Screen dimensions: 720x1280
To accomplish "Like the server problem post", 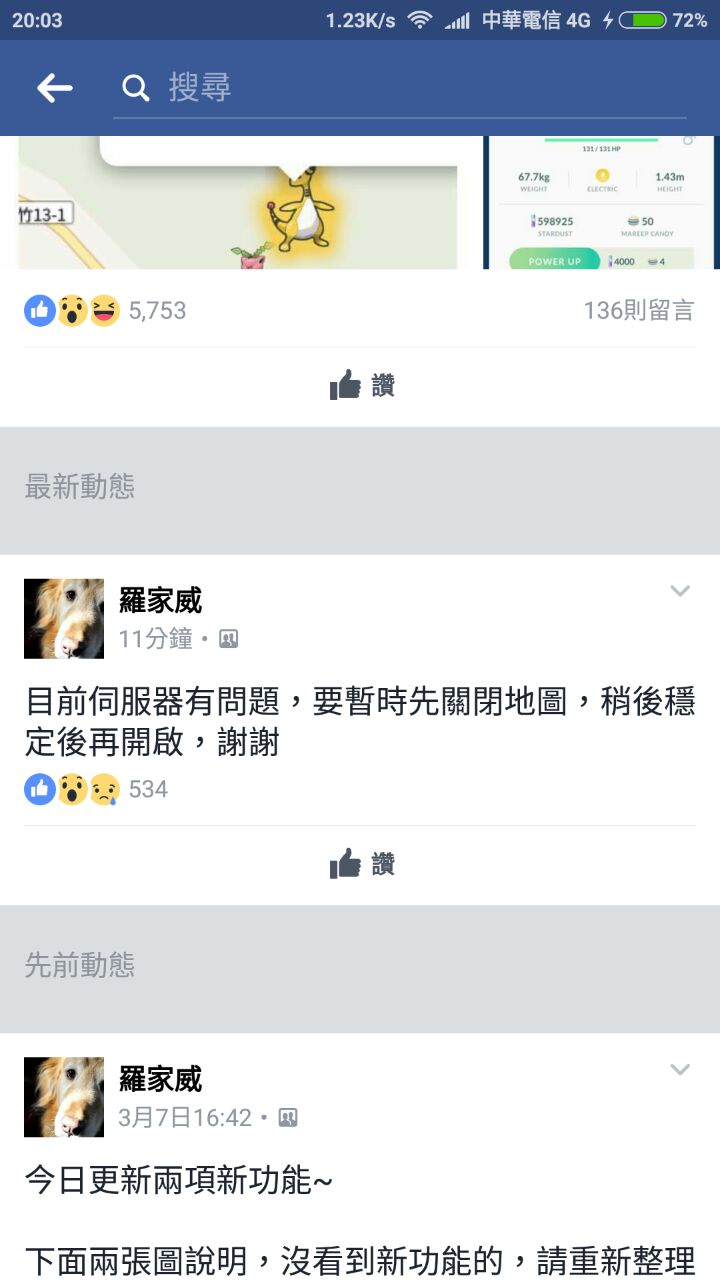I will coord(361,863).
